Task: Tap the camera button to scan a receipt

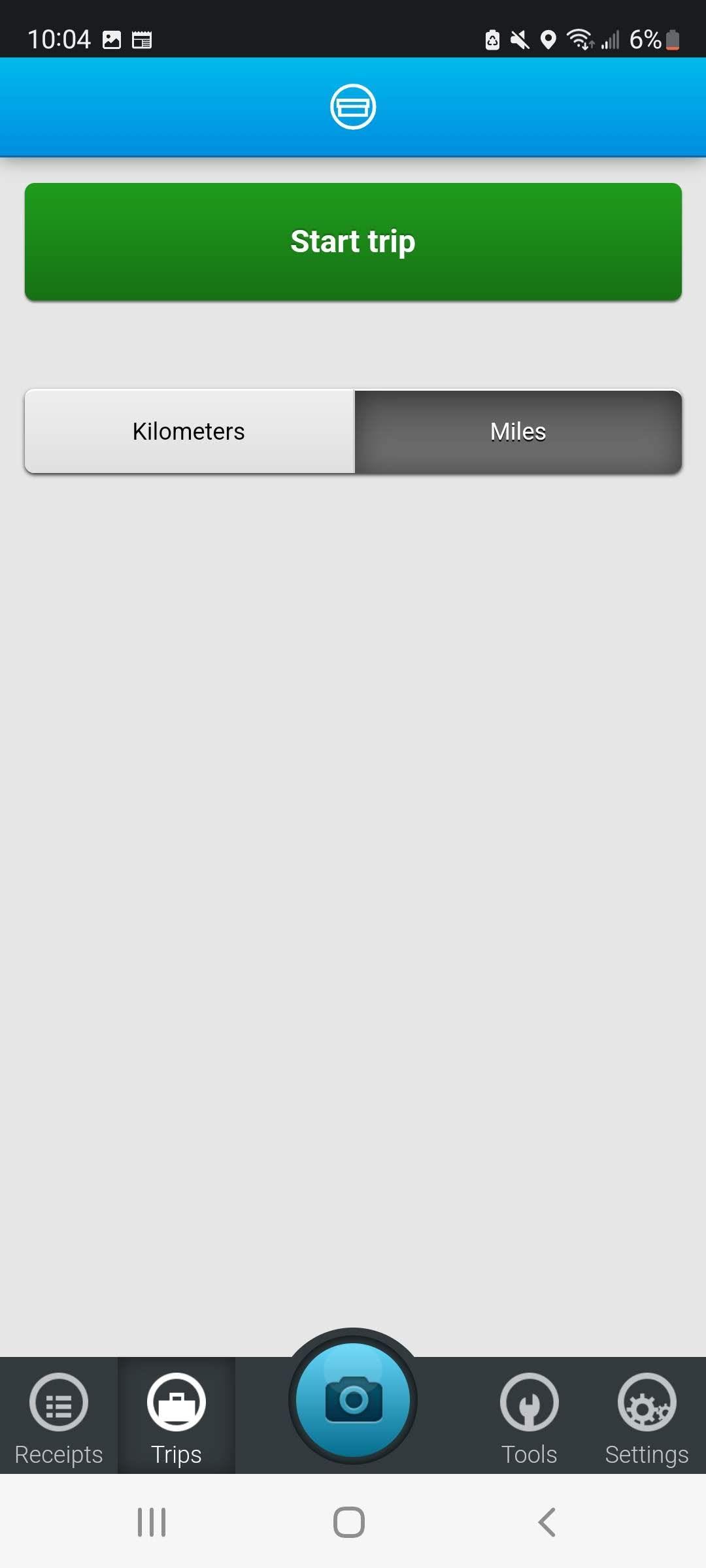Action: pyautogui.click(x=353, y=1399)
